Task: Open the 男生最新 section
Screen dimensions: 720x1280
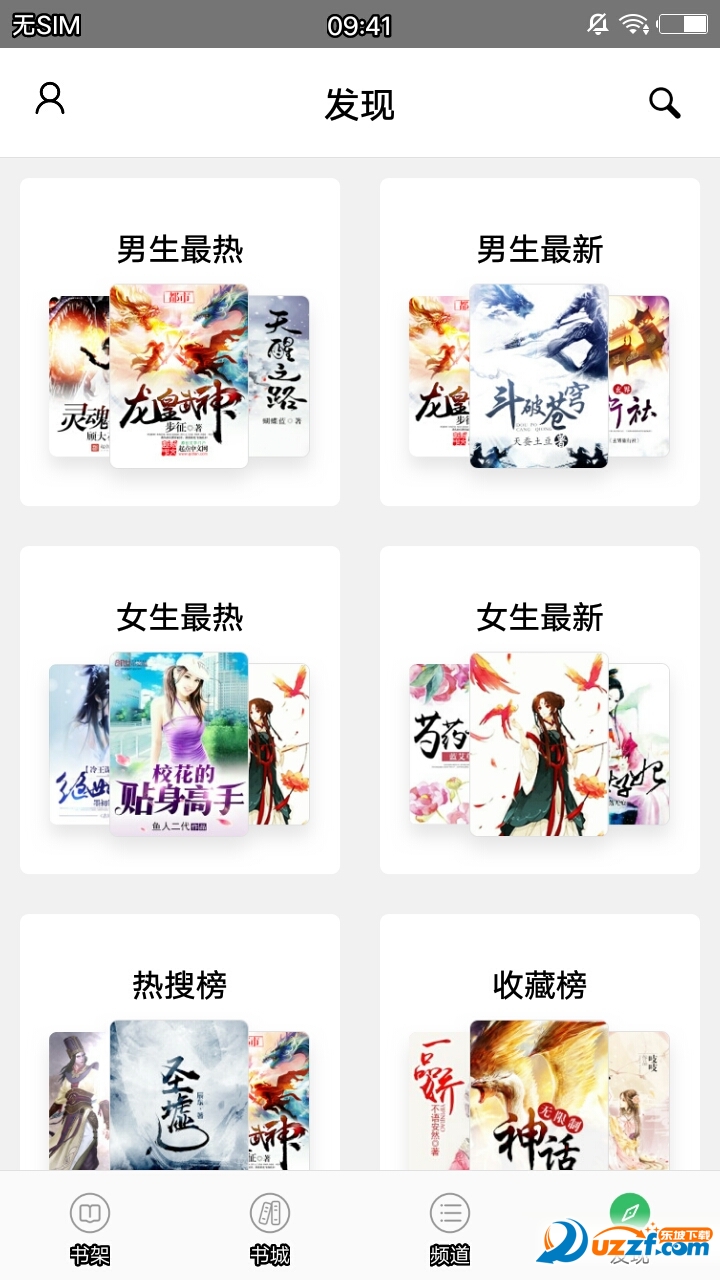Action: pos(540,340)
